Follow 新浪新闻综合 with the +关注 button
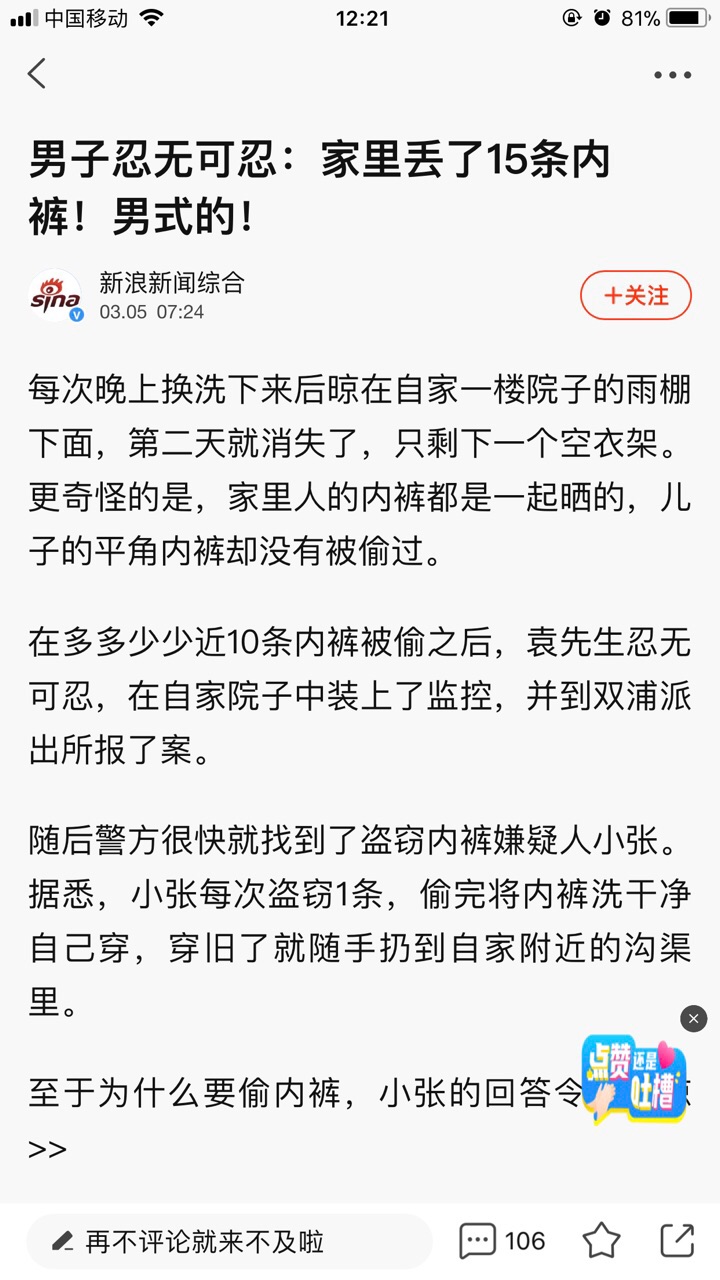The image size is (720, 1280). (636, 295)
